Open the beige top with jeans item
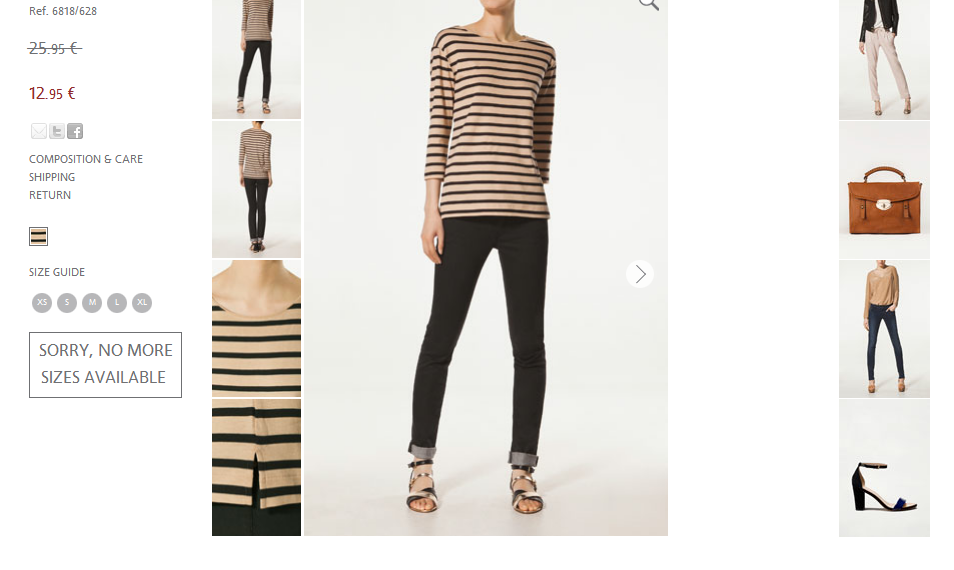 coord(884,329)
